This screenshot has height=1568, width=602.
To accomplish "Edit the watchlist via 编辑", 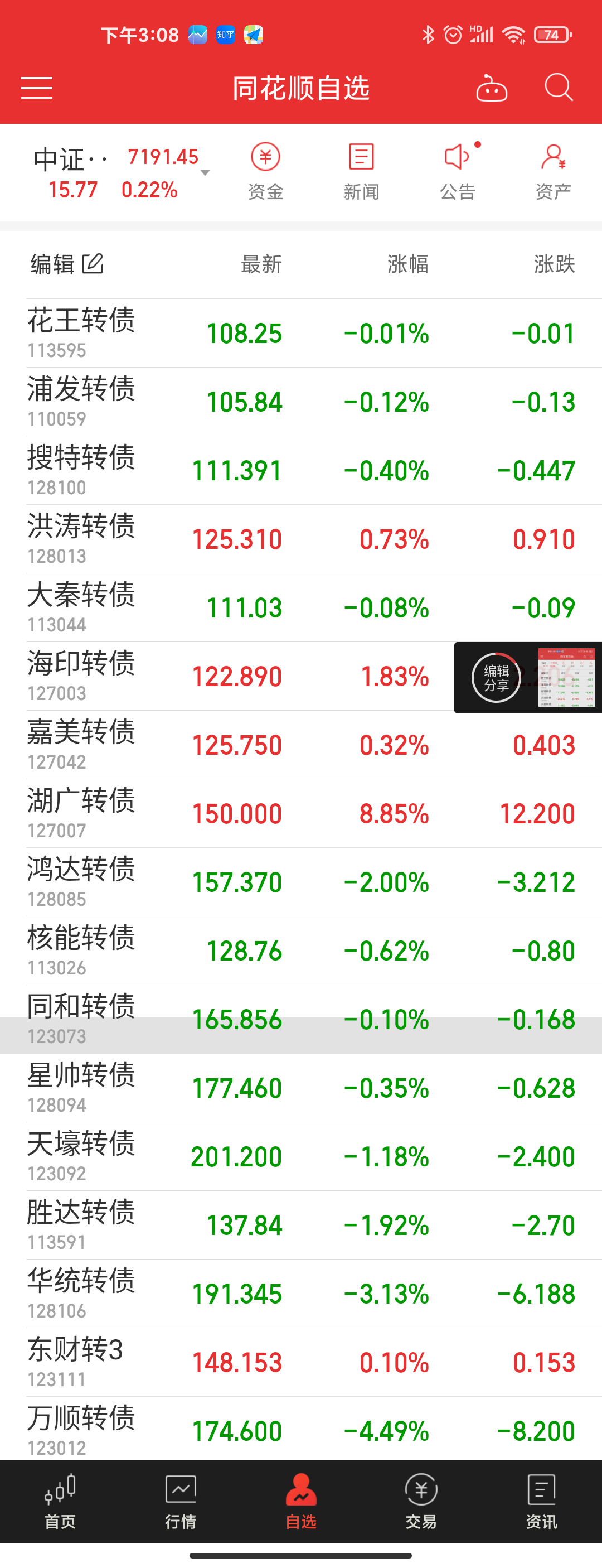I will click(67, 264).
